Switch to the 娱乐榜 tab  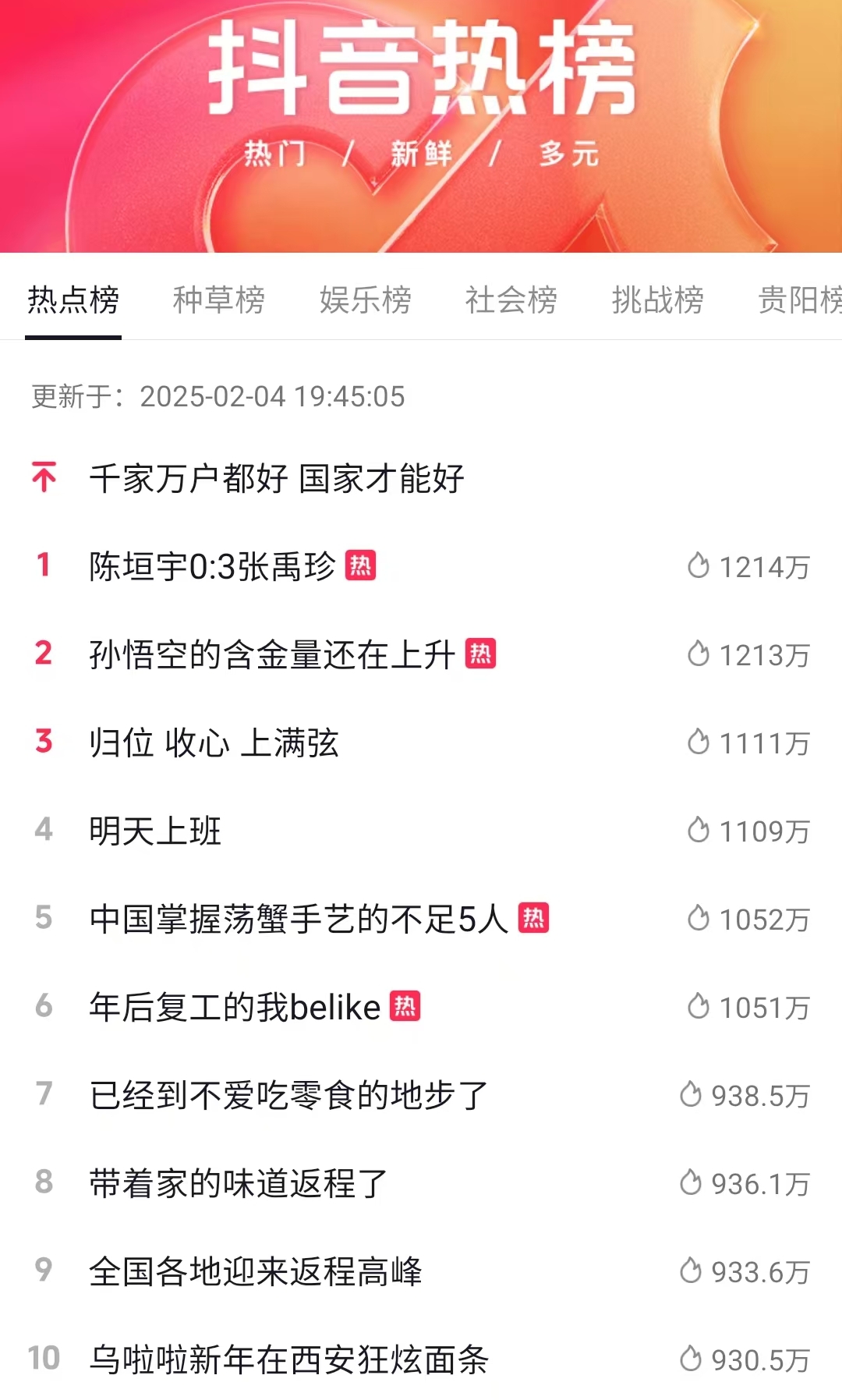click(365, 300)
